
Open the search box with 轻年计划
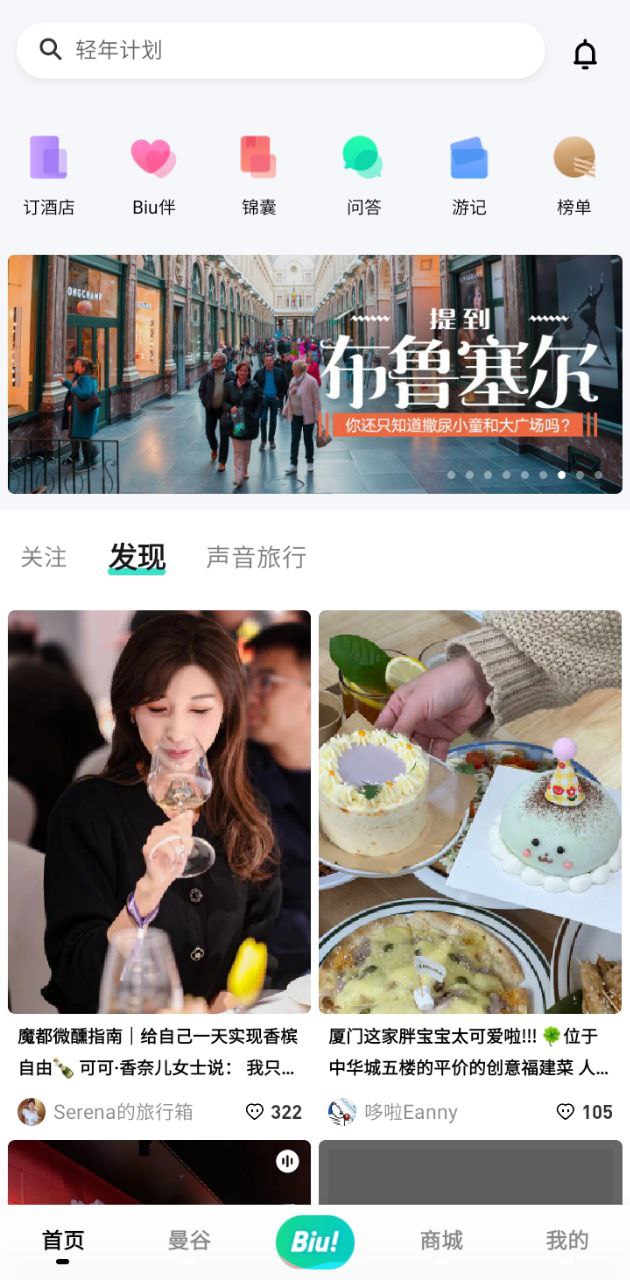[x=280, y=50]
